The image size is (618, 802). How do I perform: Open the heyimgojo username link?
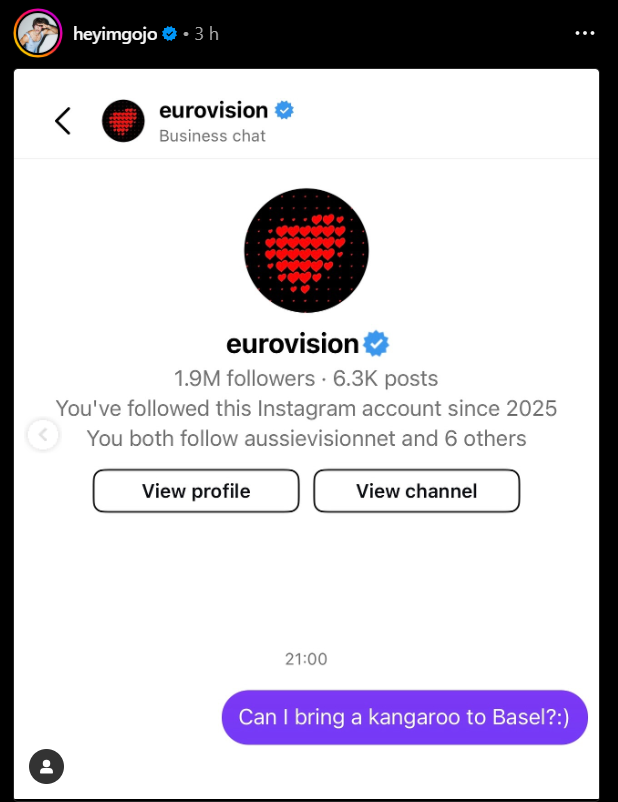(x=116, y=33)
